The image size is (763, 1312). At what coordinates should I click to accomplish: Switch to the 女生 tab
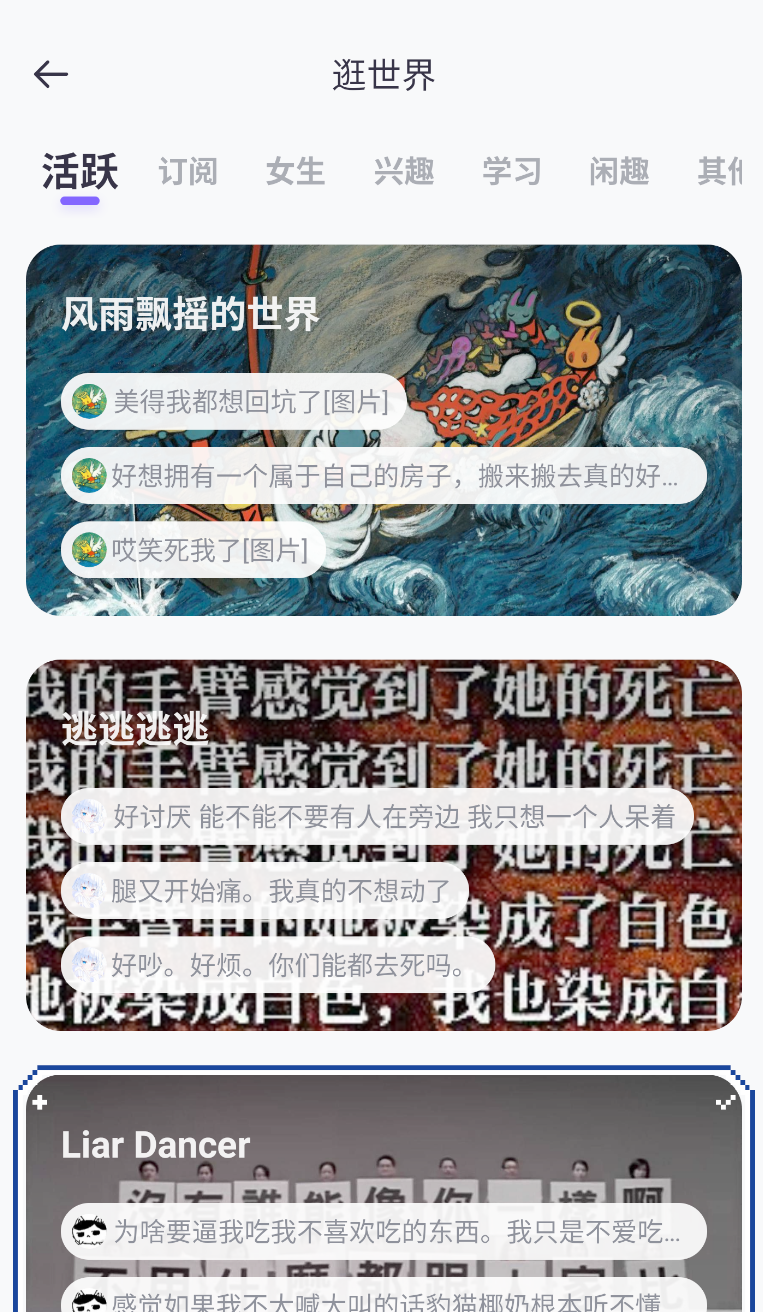click(296, 172)
